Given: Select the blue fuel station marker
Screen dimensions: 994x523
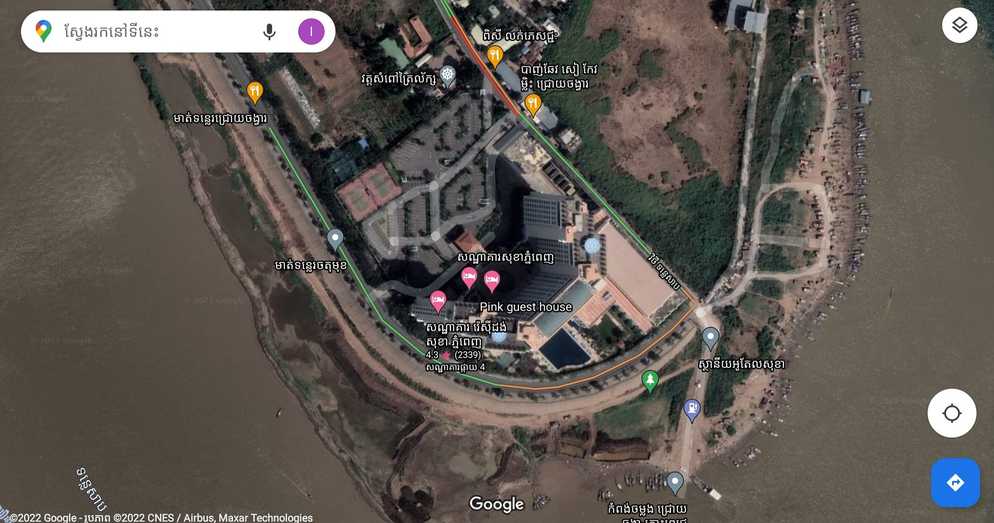Looking at the screenshot, I should pyautogui.click(x=691, y=408).
